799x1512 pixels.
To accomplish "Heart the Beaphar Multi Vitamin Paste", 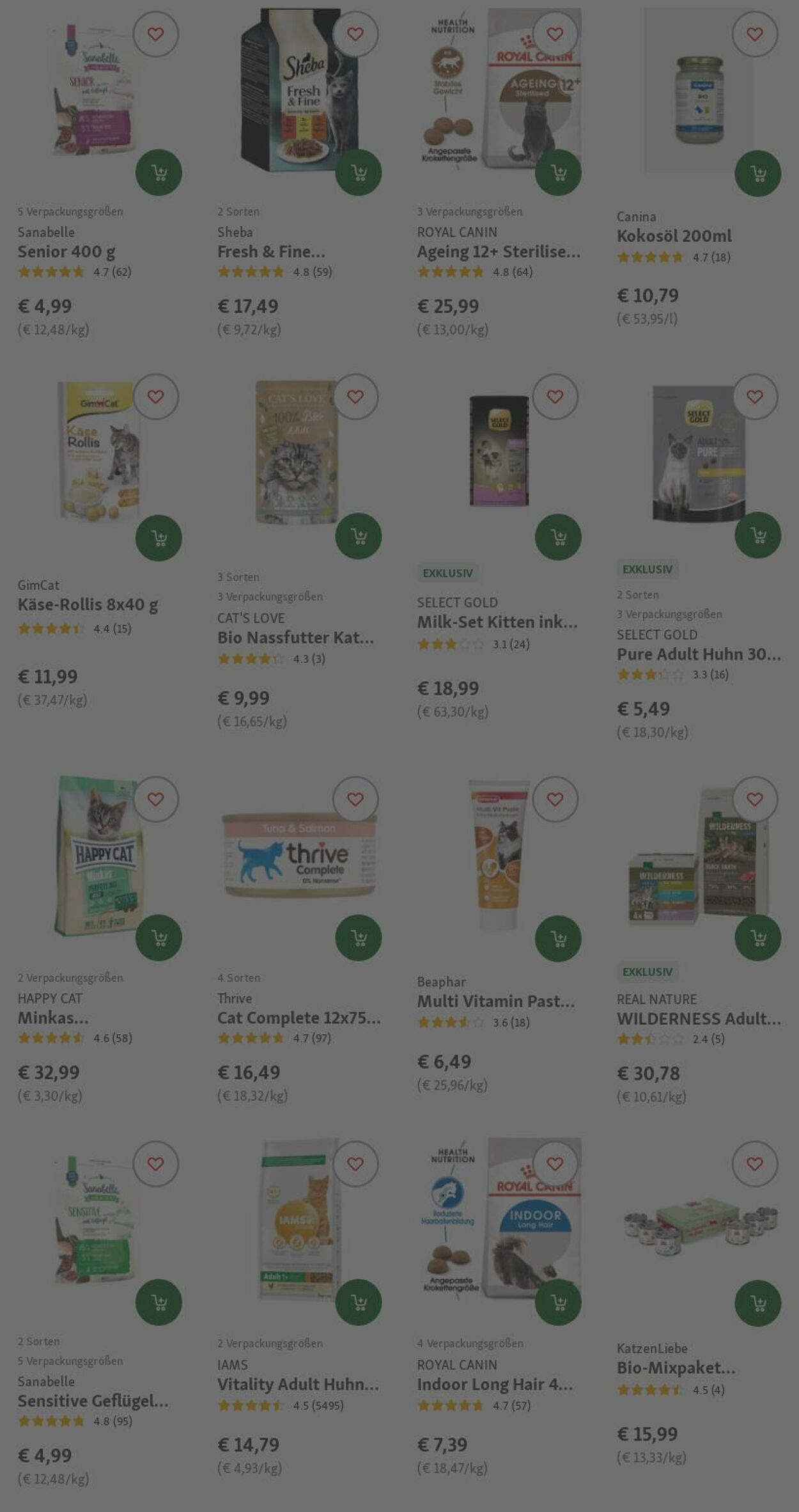I will click(555, 799).
